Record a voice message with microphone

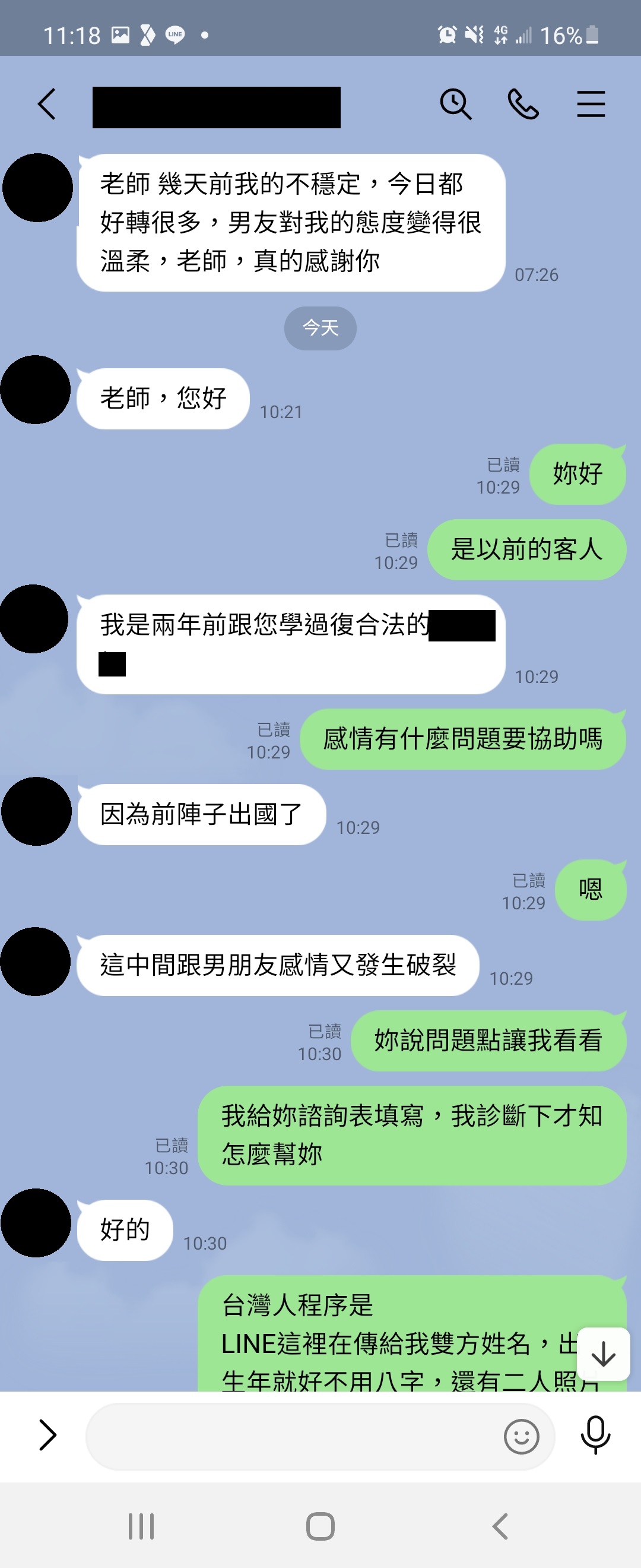595,1436
